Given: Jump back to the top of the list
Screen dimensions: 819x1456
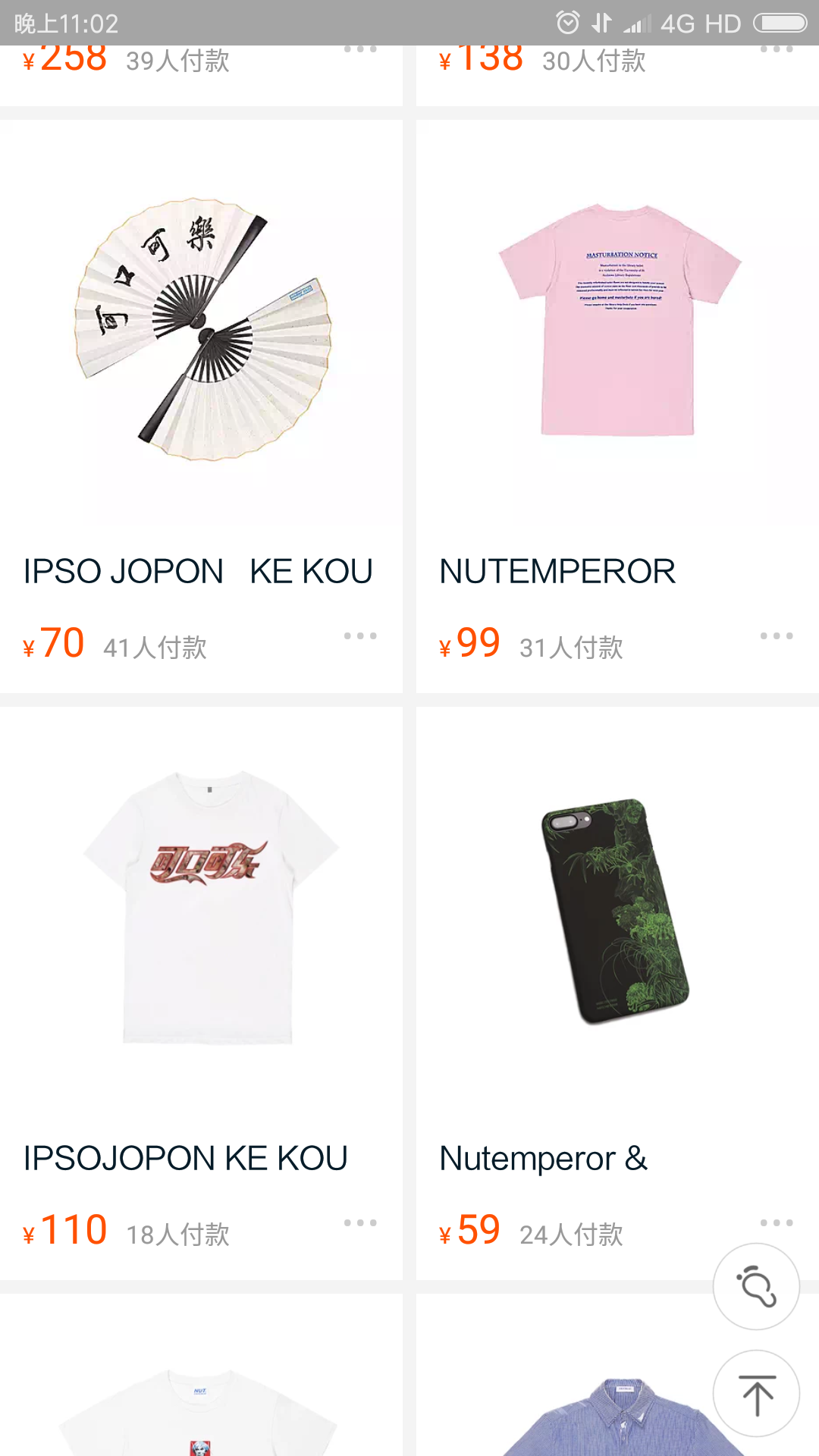Looking at the screenshot, I should [756, 1394].
